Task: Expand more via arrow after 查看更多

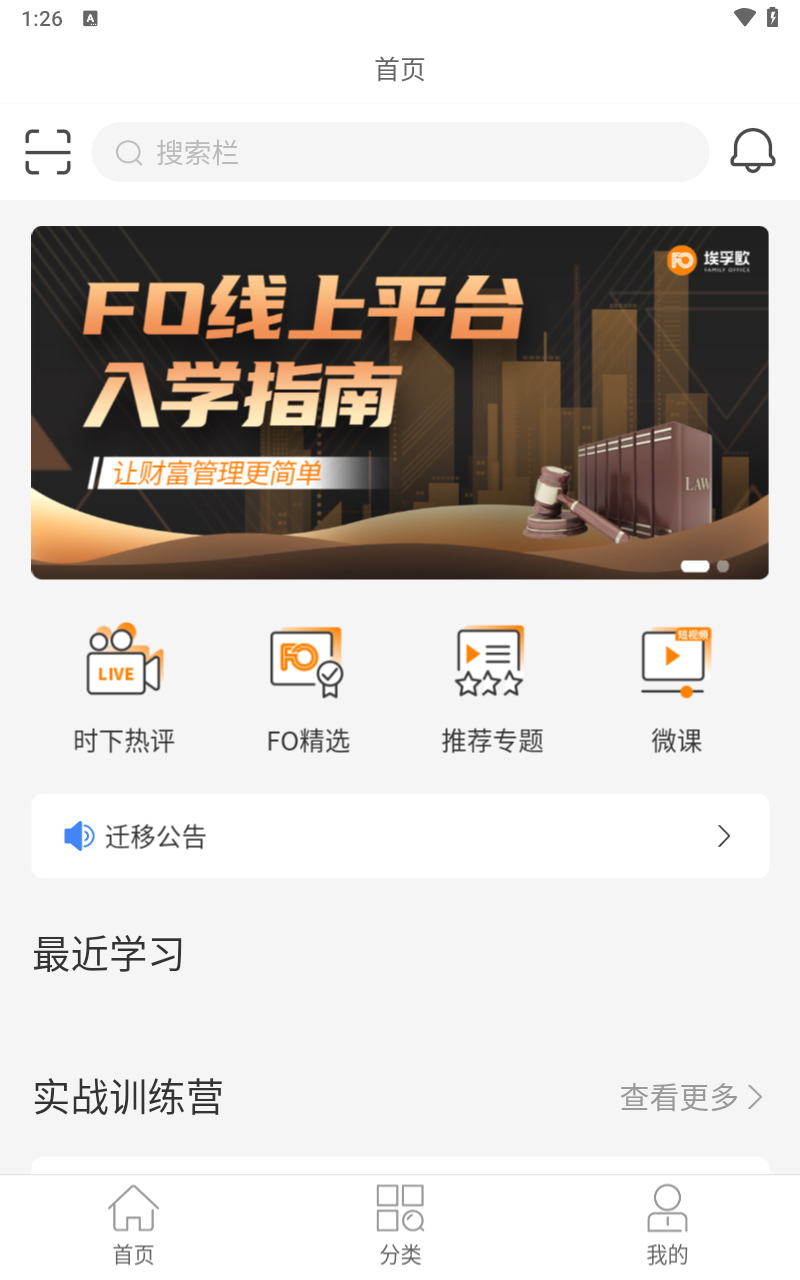Action: click(757, 1097)
